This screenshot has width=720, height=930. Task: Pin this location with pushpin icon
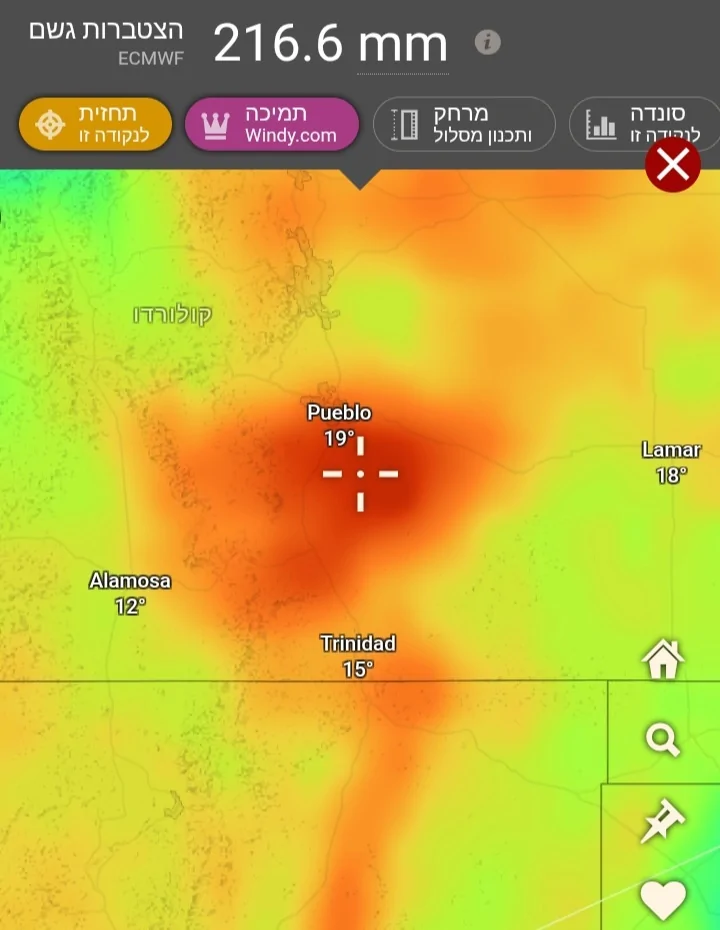coord(662,820)
